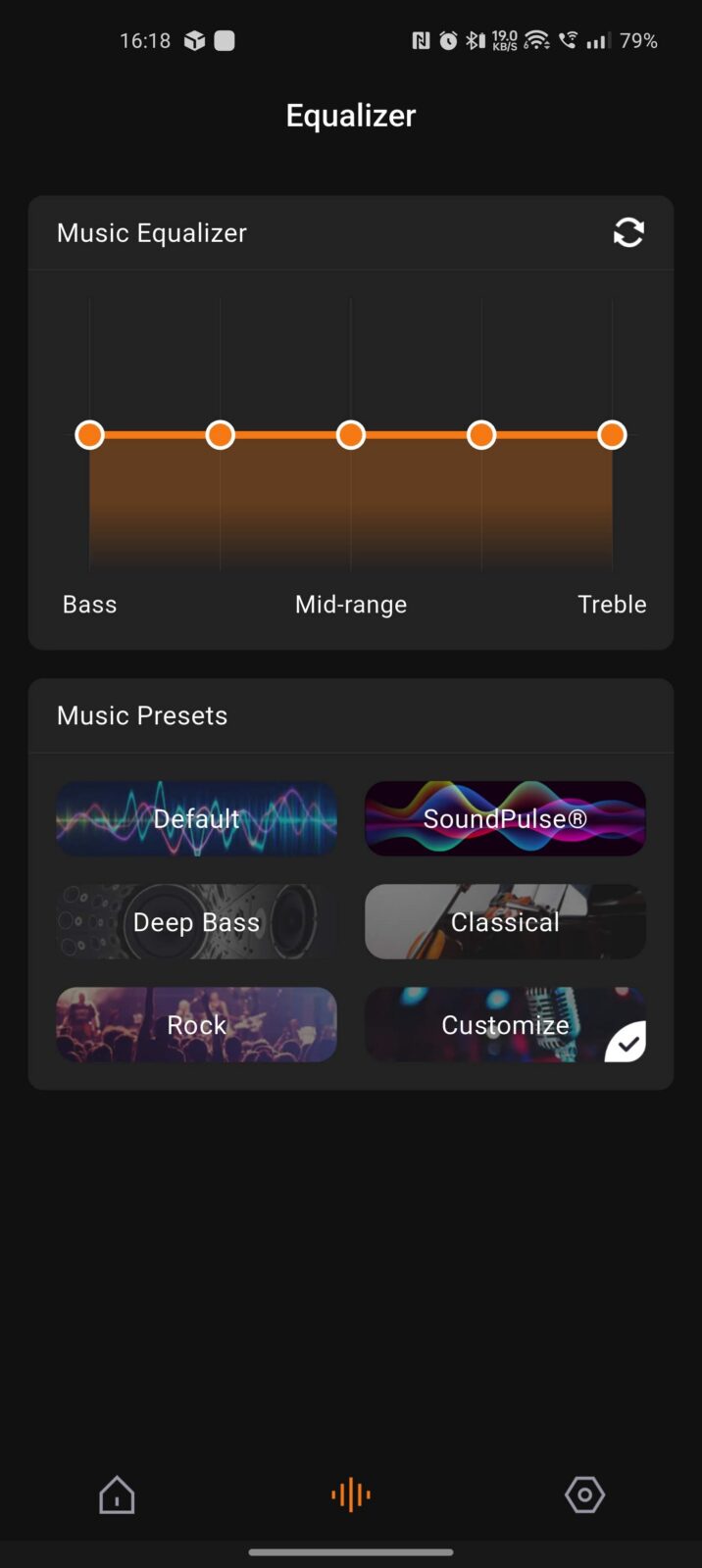The image size is (702, 1568).
Task: Open the settings tab
Action: (584, 1494)
